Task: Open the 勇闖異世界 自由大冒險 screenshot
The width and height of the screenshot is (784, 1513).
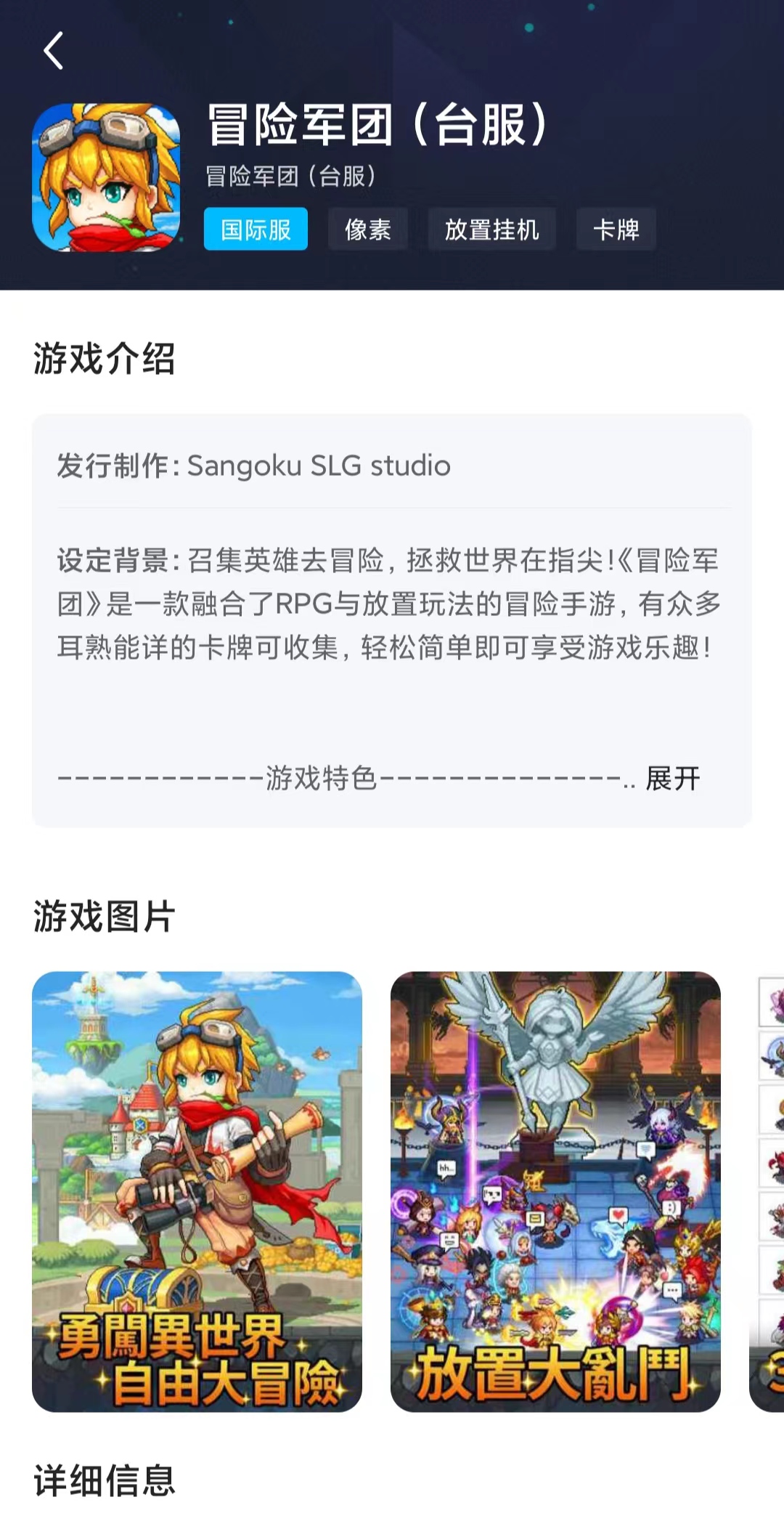Action: (x=197, y=1191)
